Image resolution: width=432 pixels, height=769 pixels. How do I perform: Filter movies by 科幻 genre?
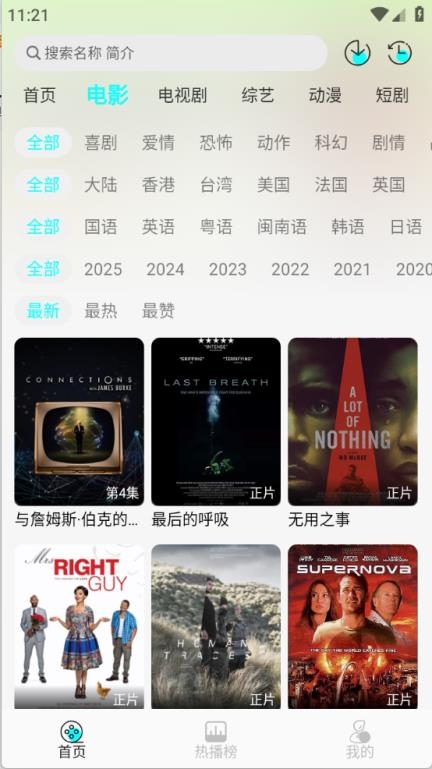tap(331, 143)
